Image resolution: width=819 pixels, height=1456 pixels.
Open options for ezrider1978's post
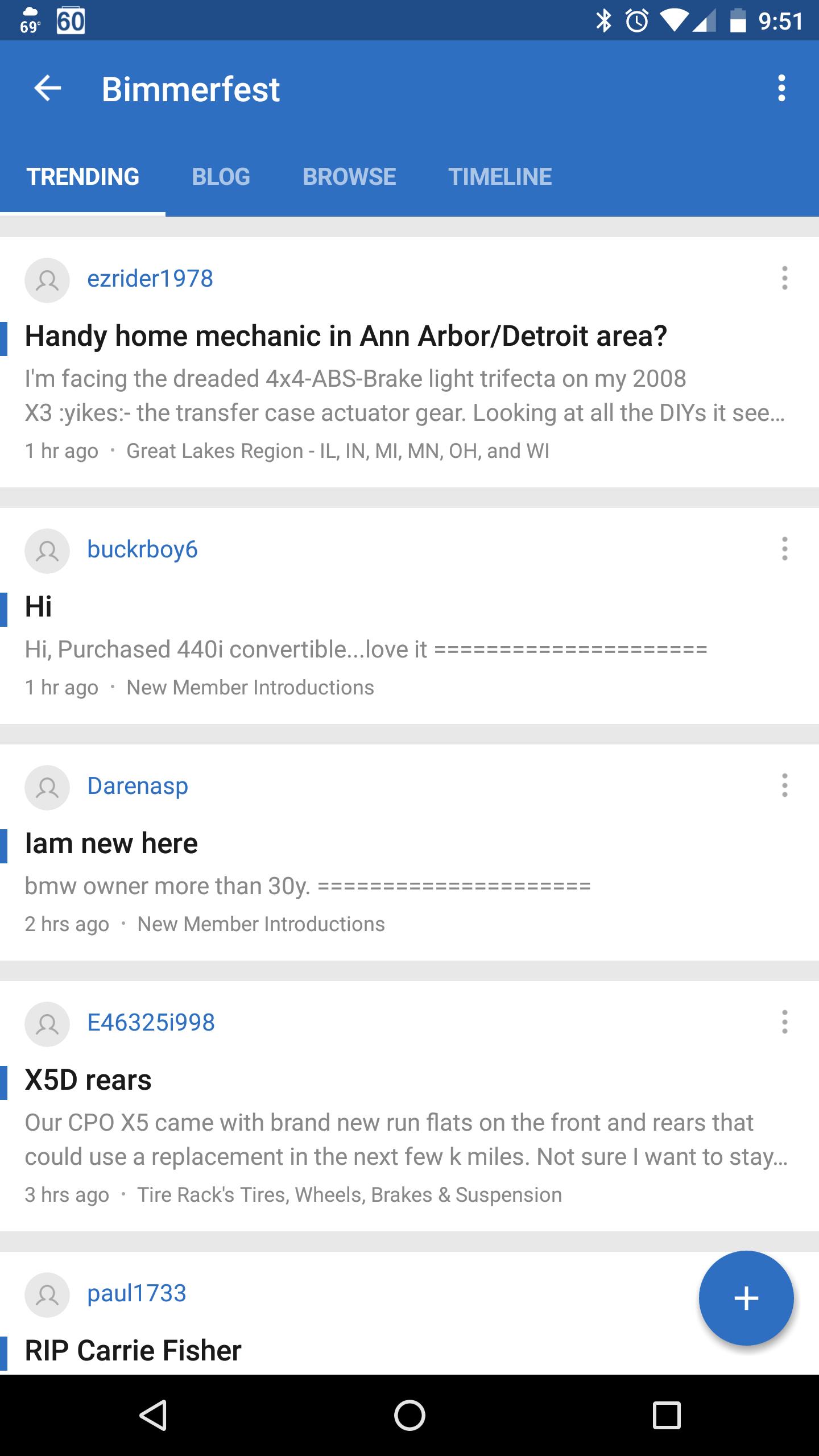(x=784, y=278)
